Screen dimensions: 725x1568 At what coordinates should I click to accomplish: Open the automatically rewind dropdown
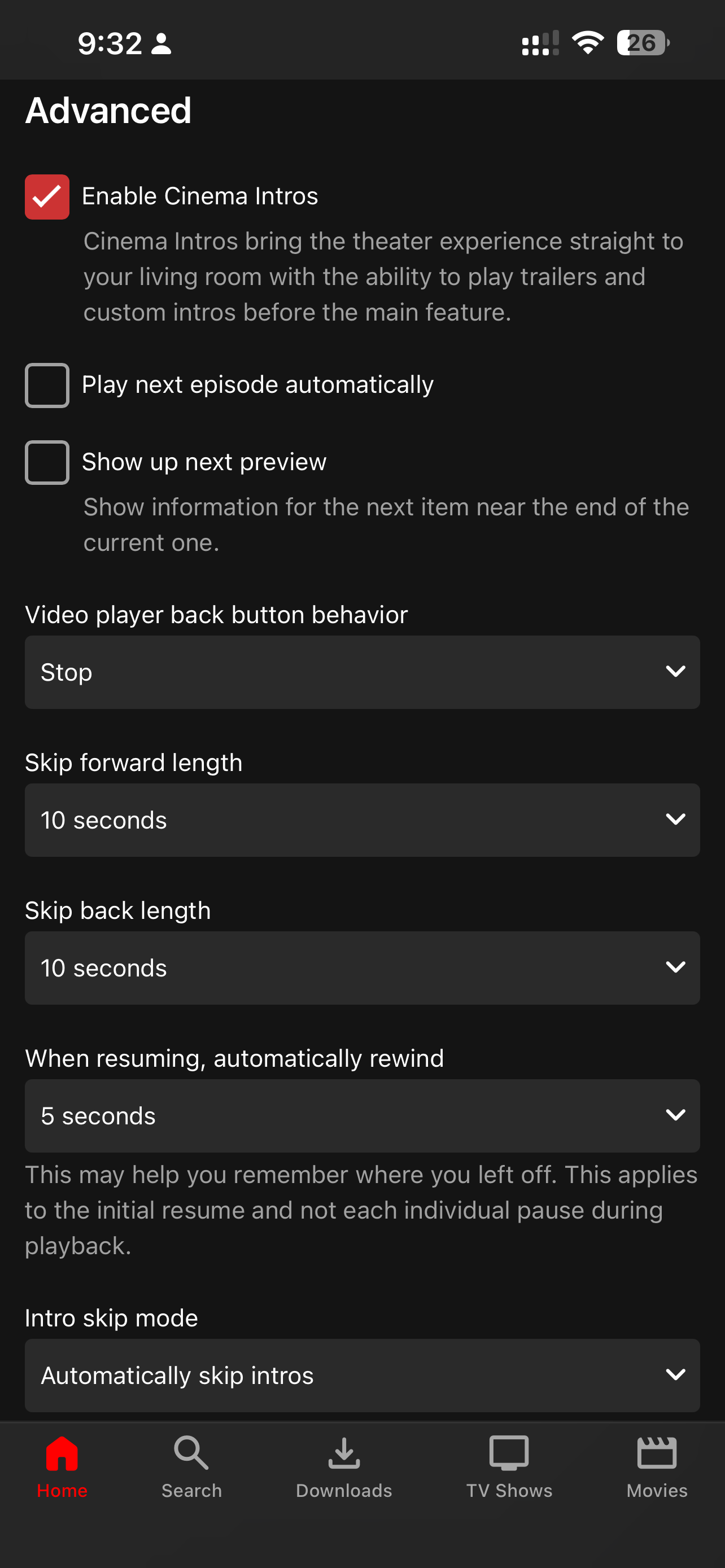coord(362,1116)
